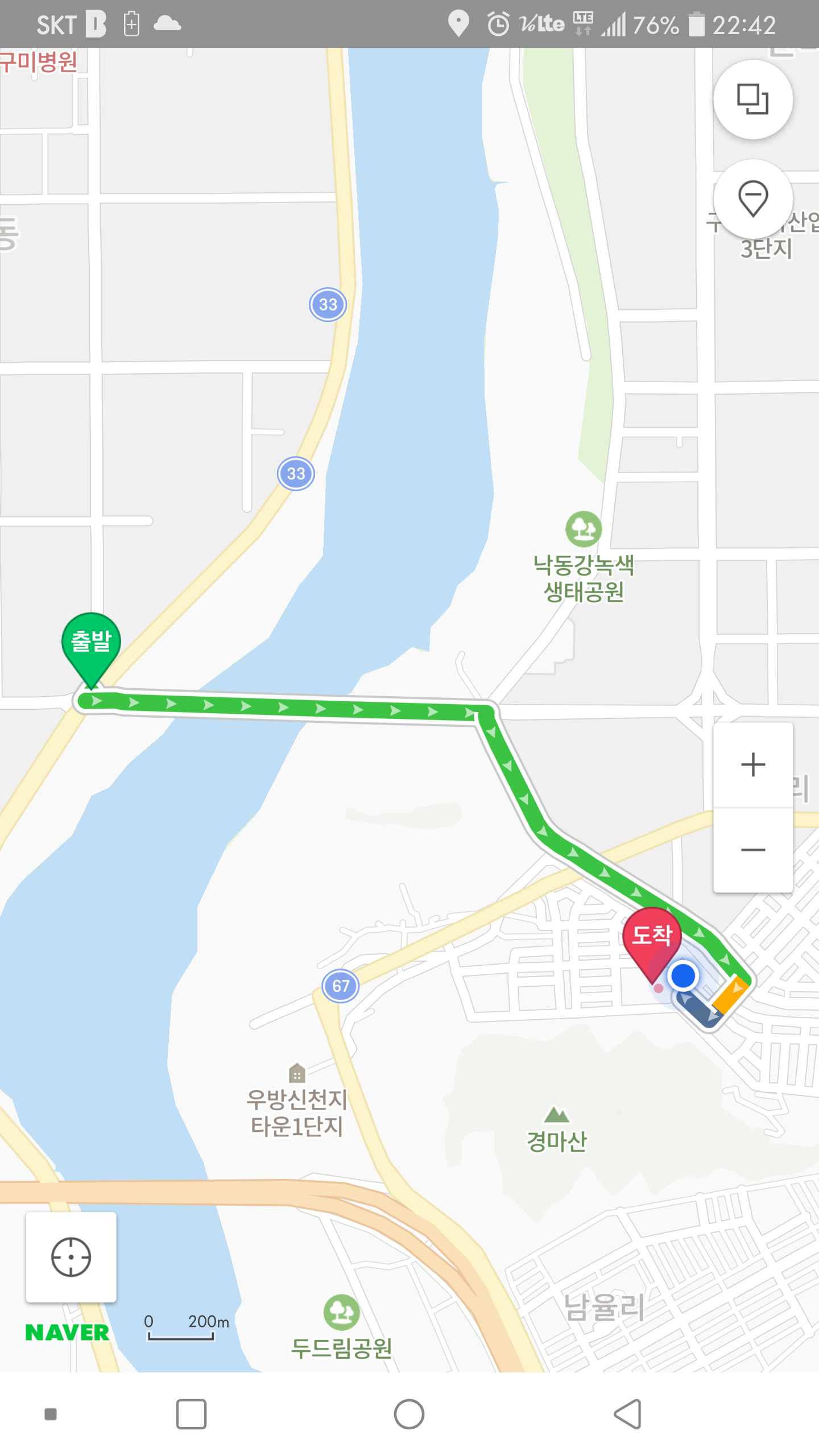Zoom out with the minus button

click(752, 850)
